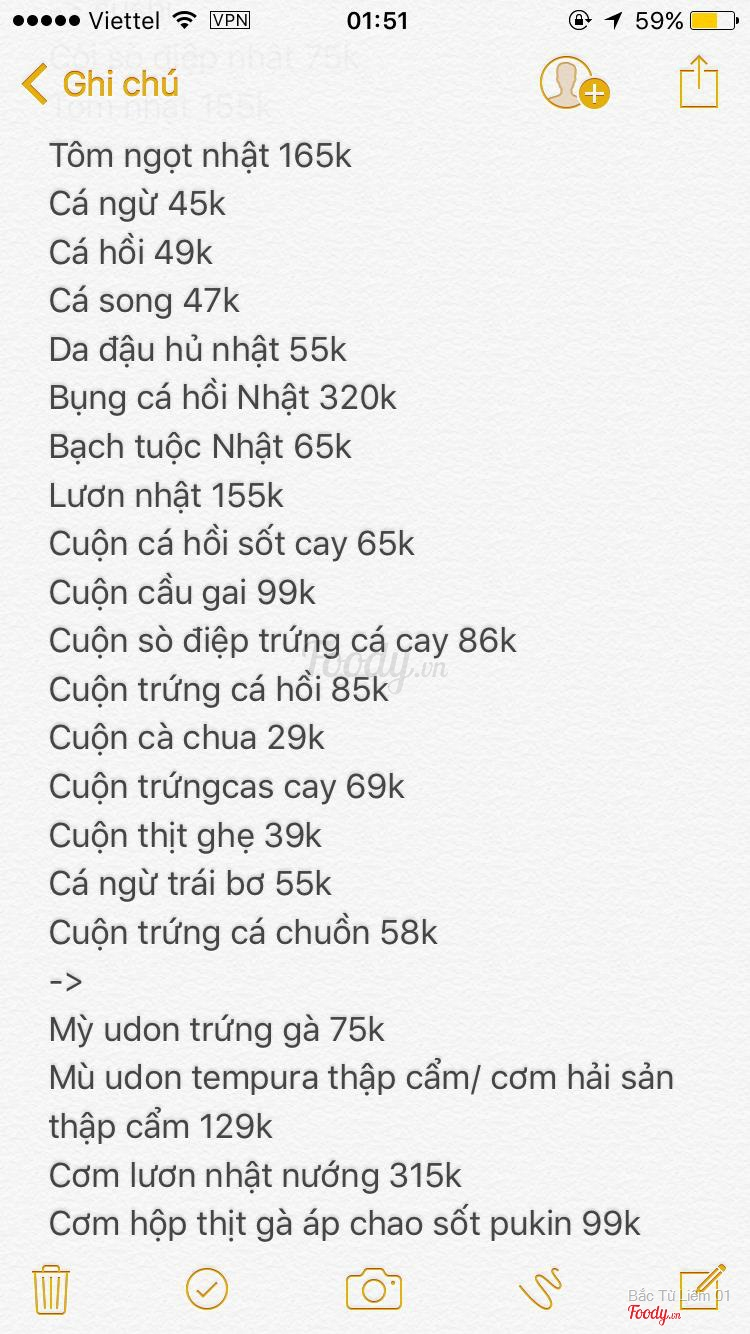Compose a new note
This screenshot has height=1334, width=750.
pyautogui.click(x=701, y=1287)
